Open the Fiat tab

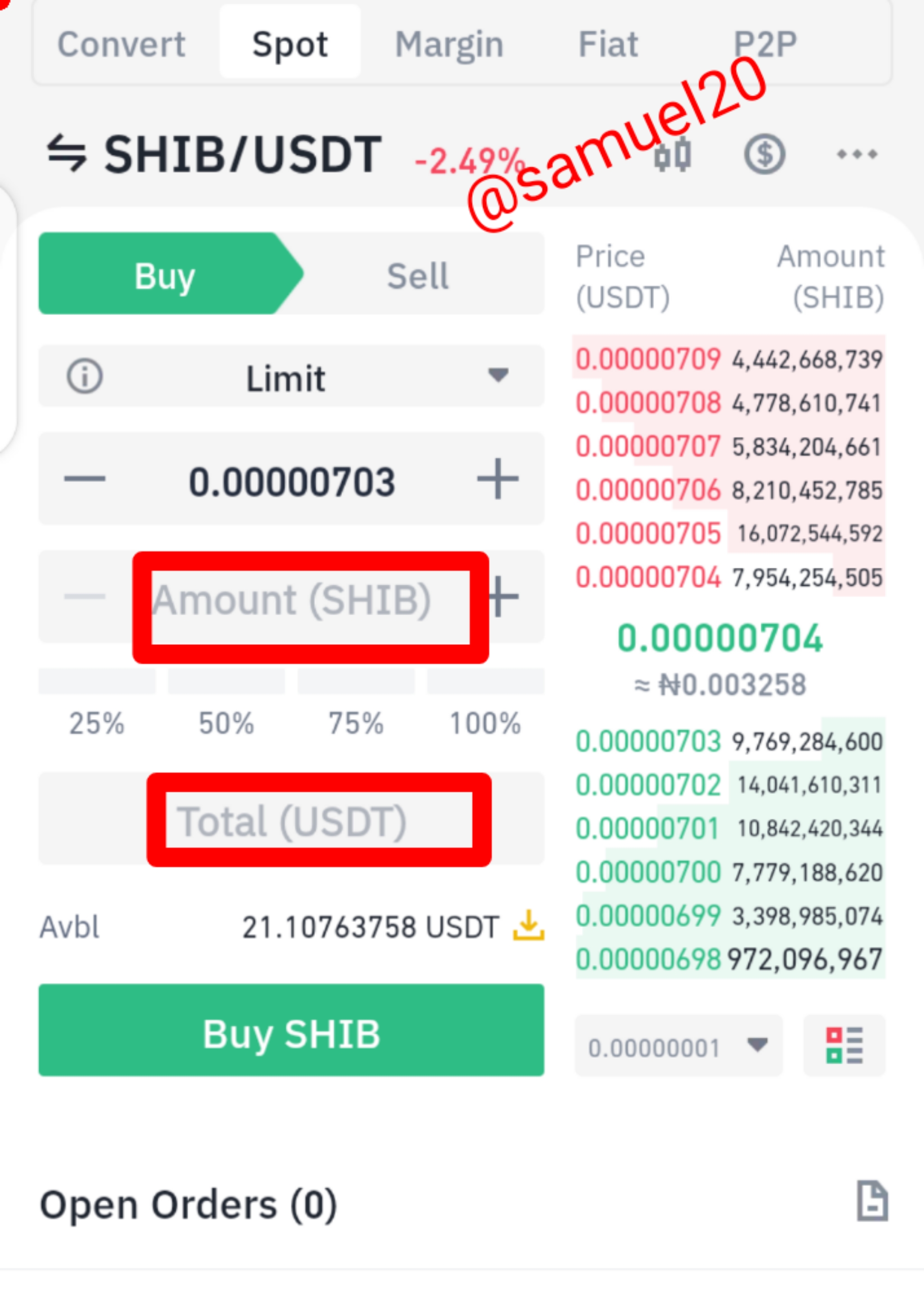tap(608, 44)
